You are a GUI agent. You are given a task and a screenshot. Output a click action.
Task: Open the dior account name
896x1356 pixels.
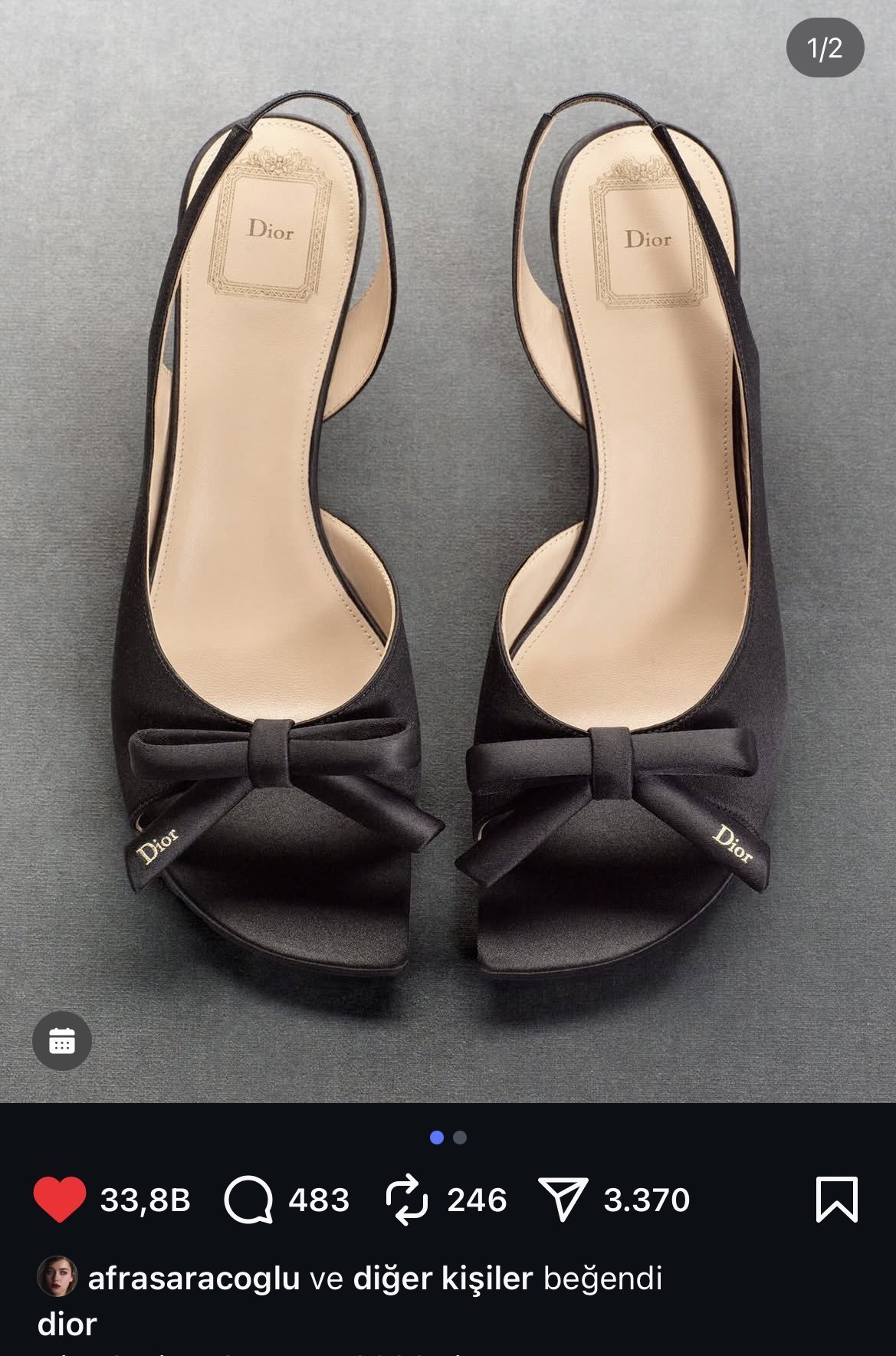coord(67,1324)
